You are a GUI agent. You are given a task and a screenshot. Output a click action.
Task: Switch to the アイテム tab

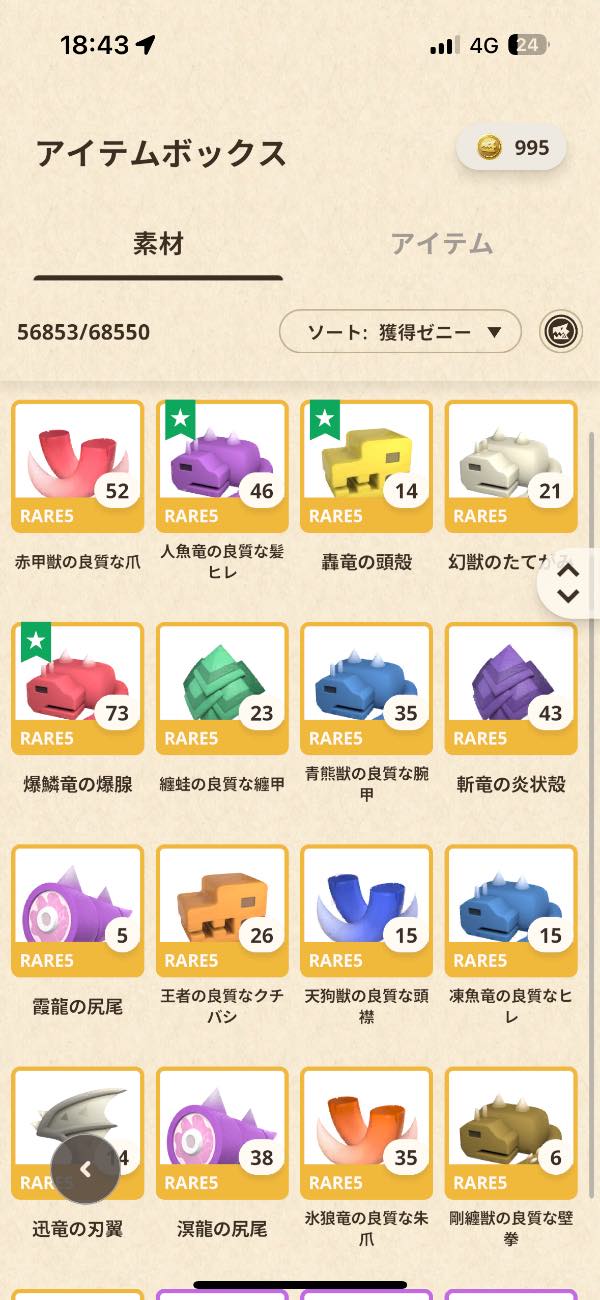(x=441, y=243)
